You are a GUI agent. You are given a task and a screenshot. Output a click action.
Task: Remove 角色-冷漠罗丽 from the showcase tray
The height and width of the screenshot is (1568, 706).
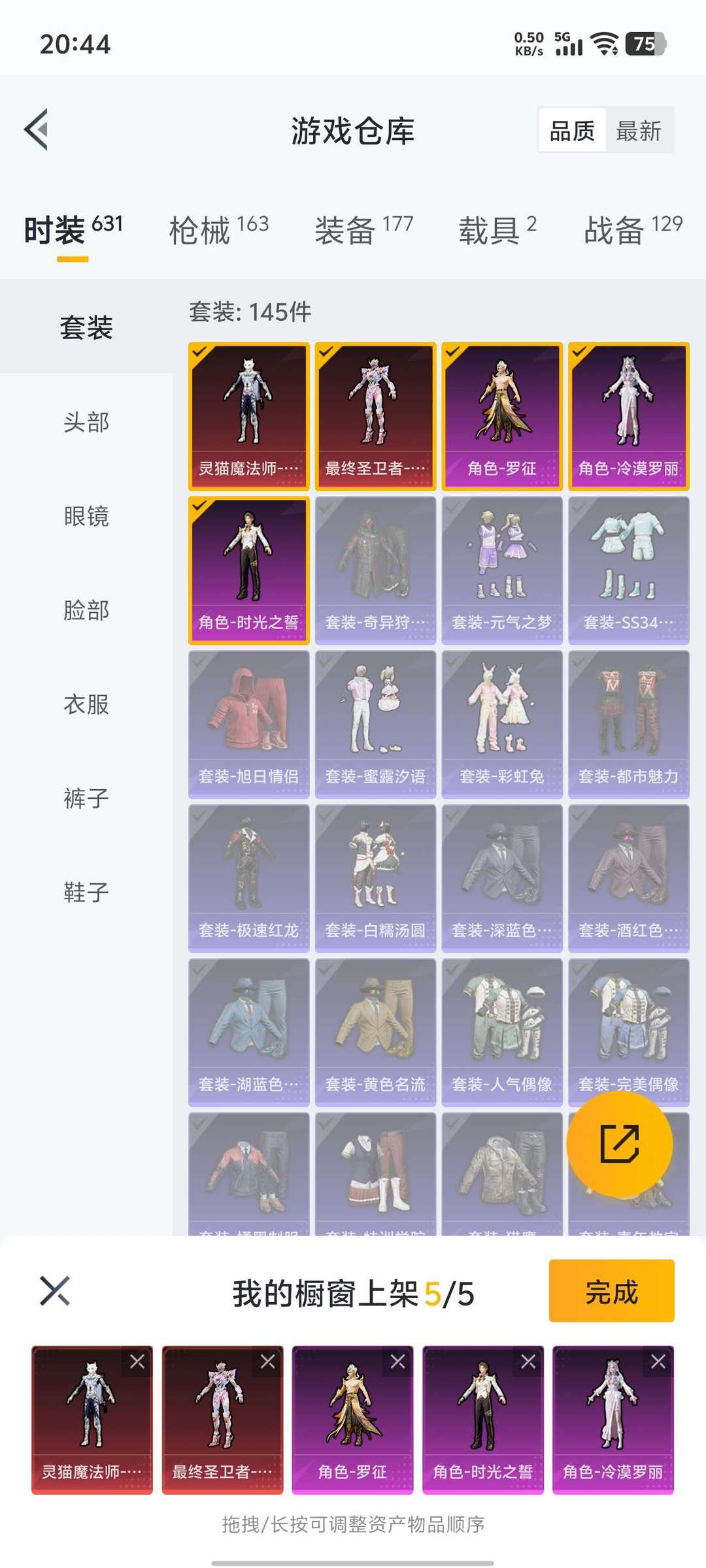tap(658, 1362)
